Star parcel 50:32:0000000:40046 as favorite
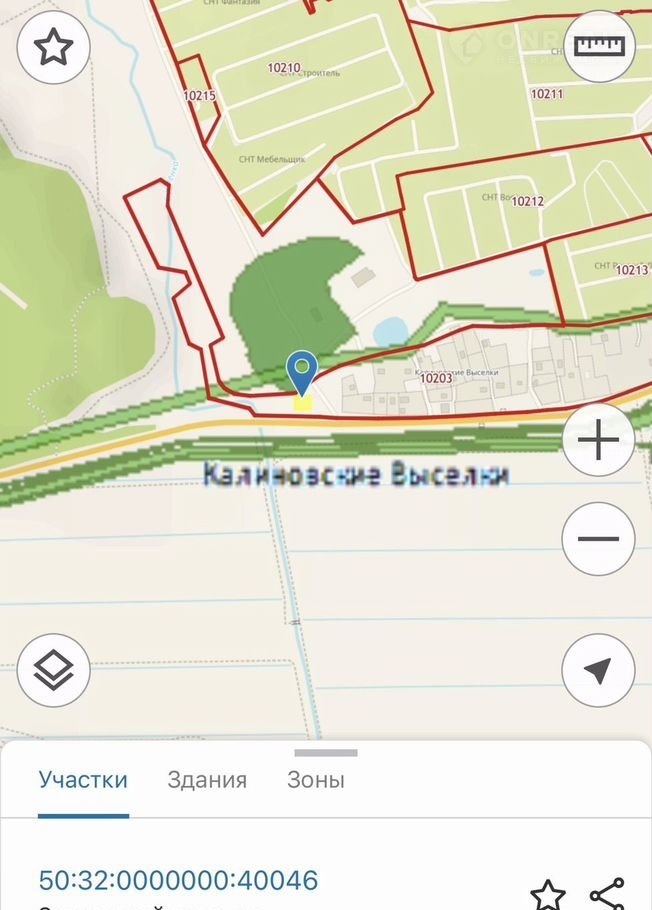The width and height of the screenshot is (652, 910). tap(547, 894)
